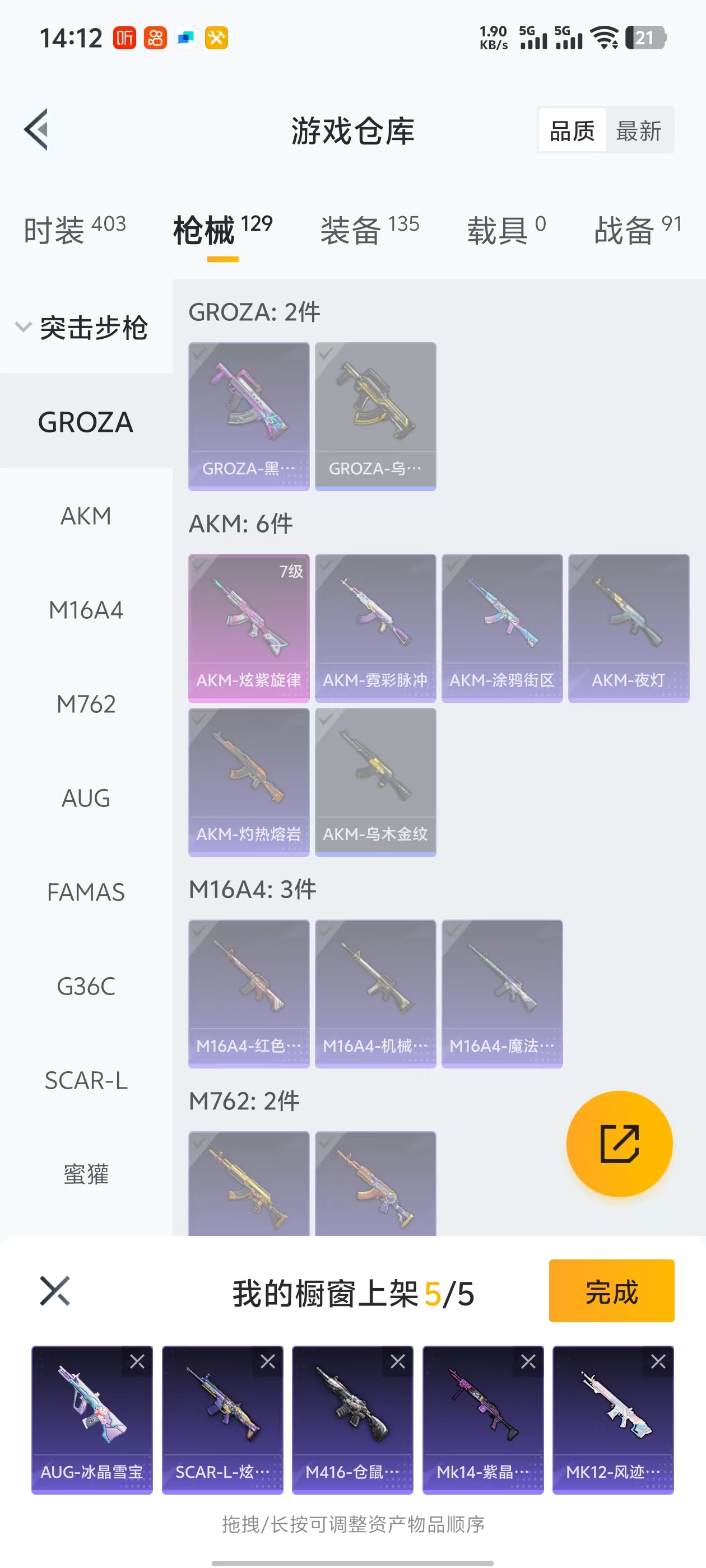Select SCAR-L in the weapon list
The width and height of the screenshot is (706, 1568).
86,1080
